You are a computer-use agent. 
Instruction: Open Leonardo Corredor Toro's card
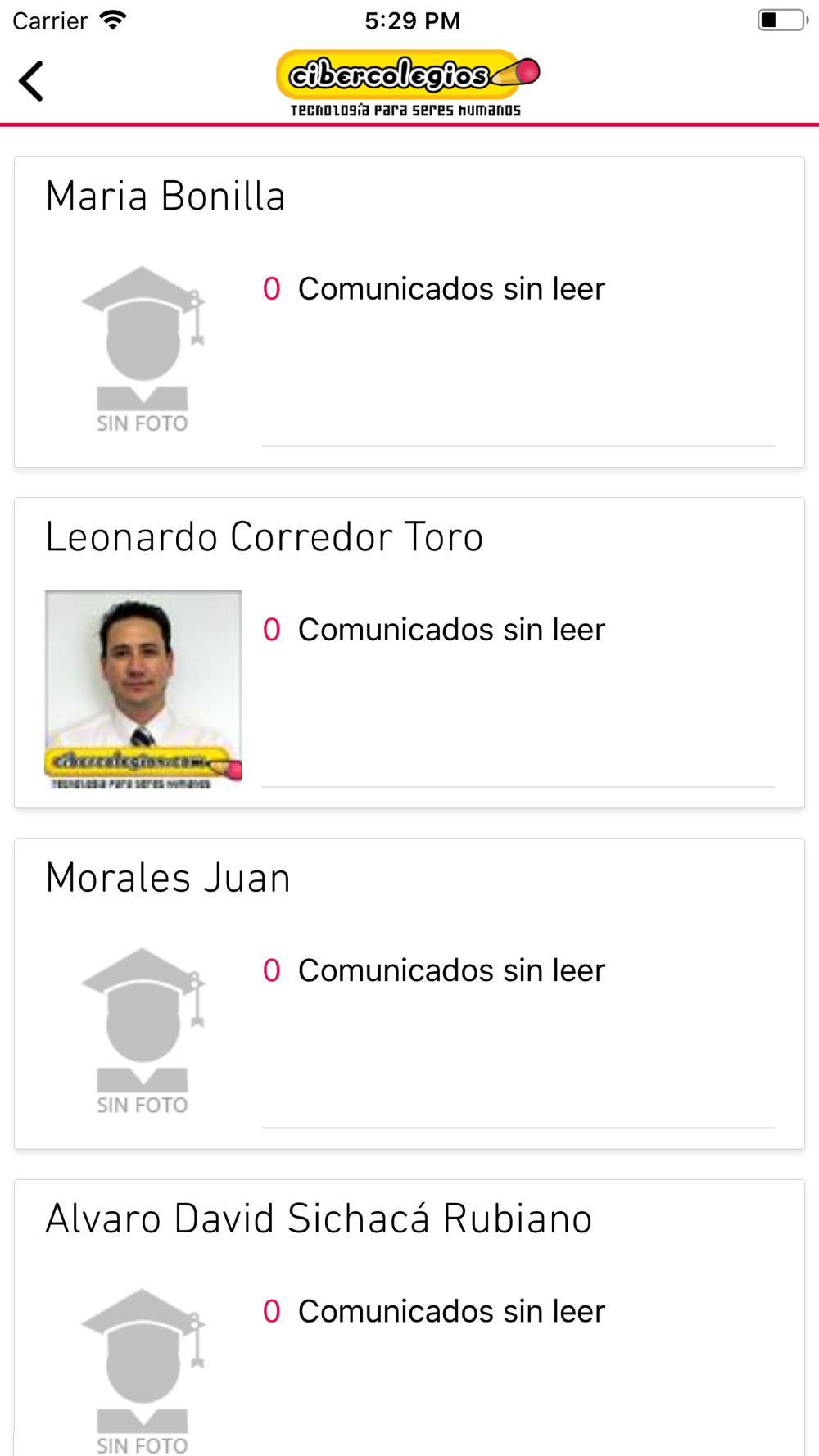pos(409,653)
